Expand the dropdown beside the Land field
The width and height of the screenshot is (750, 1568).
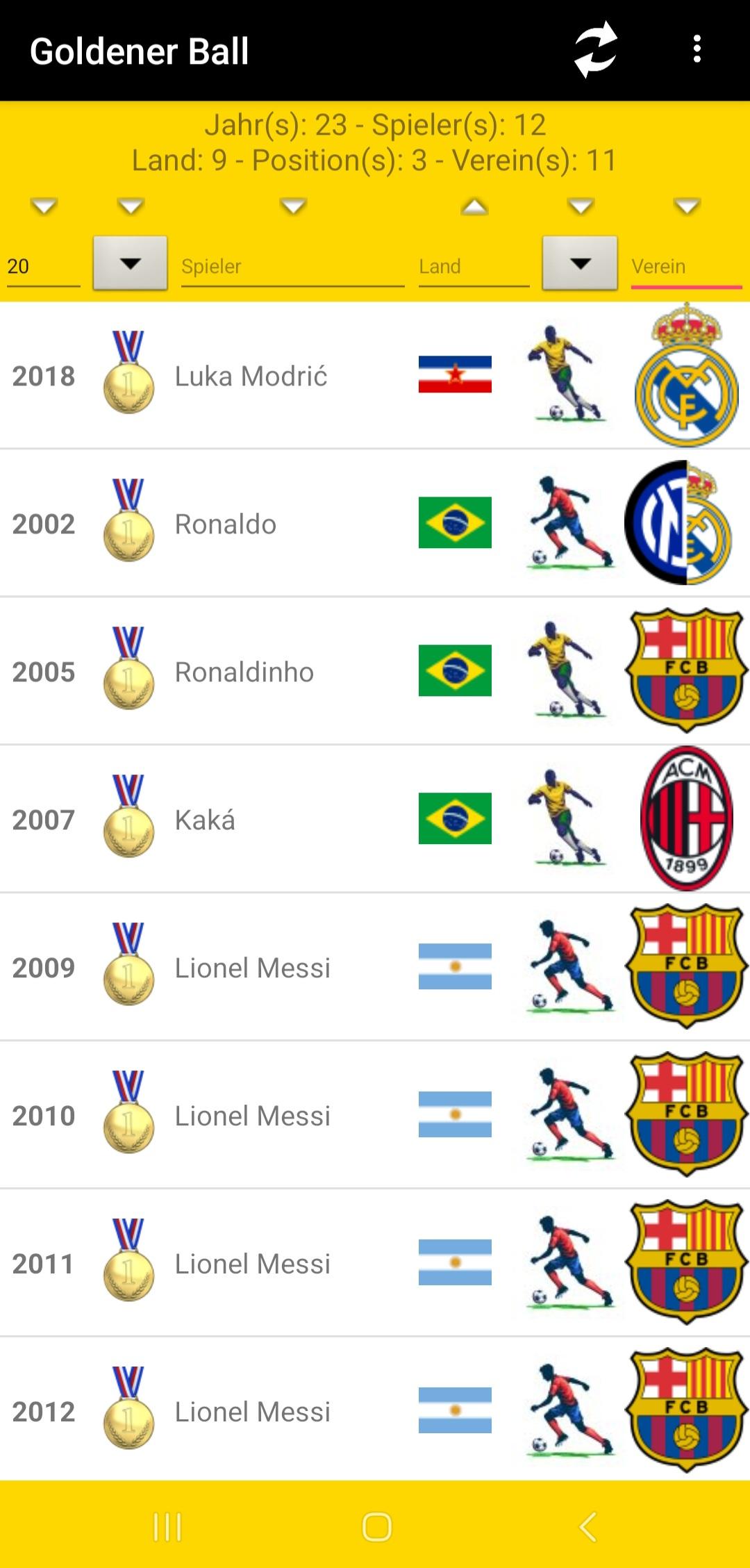(x=580, y=263)
